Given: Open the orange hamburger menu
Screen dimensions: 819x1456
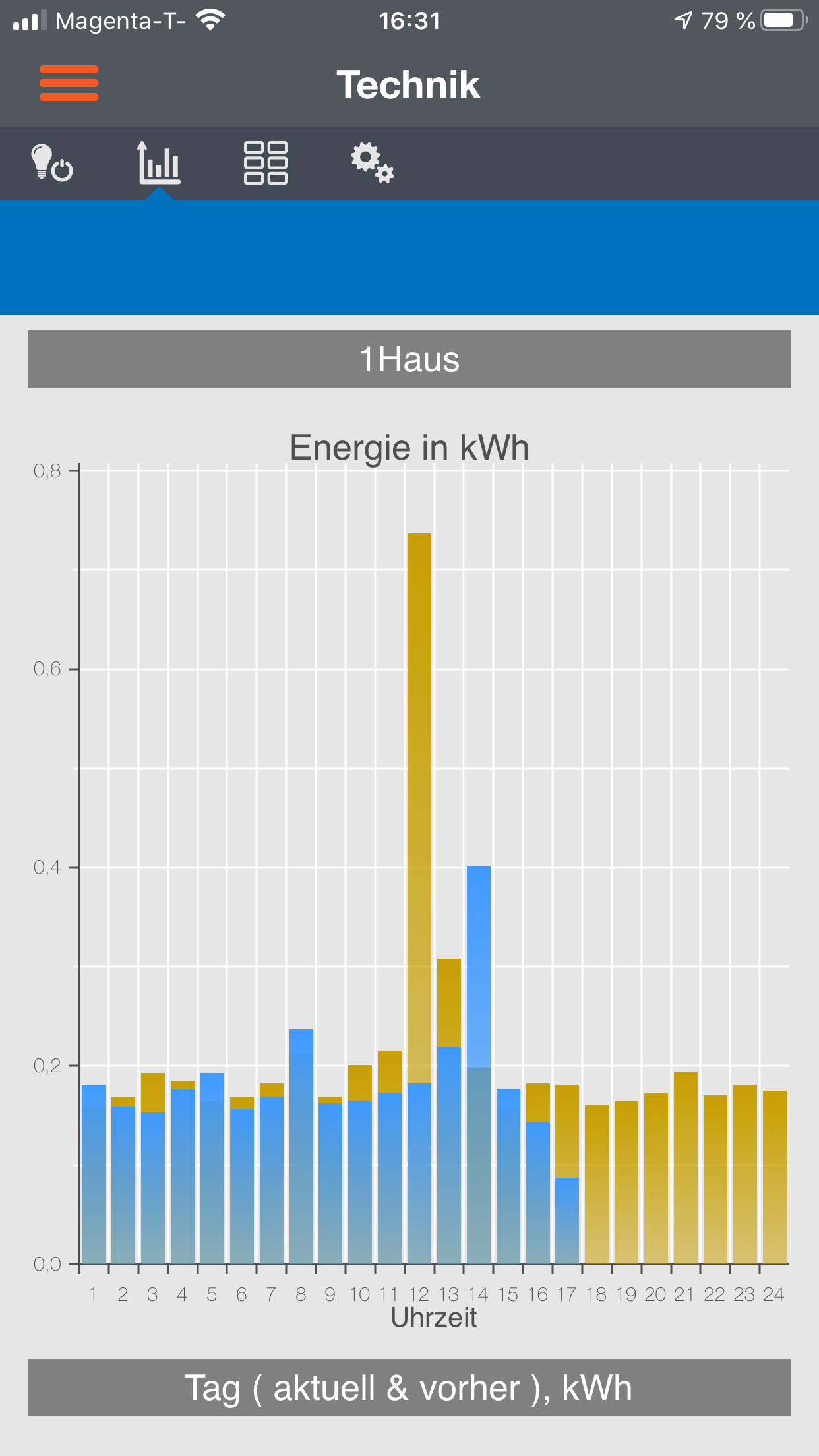Looking at the screenshot, I should pyautogui.click(x=69, y=83).
